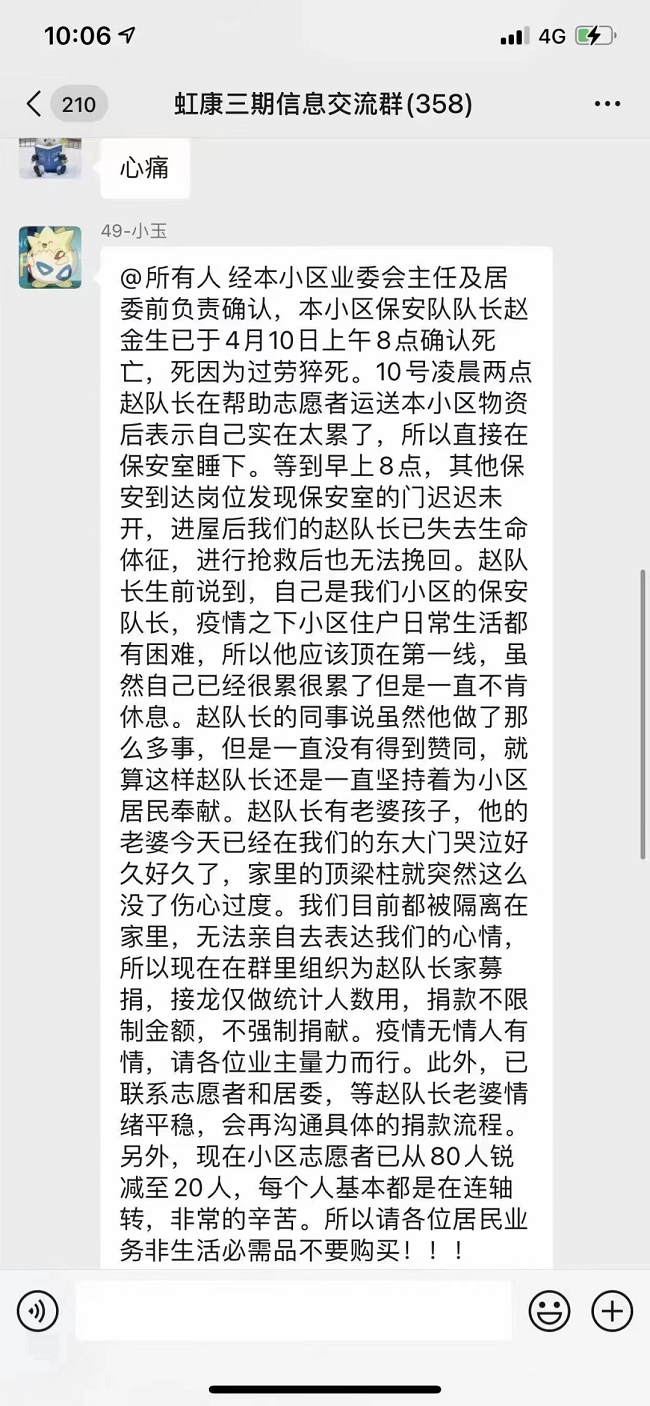Go back to the chat list
Viewport: 650px width, 1406px height.
point(35,104)
